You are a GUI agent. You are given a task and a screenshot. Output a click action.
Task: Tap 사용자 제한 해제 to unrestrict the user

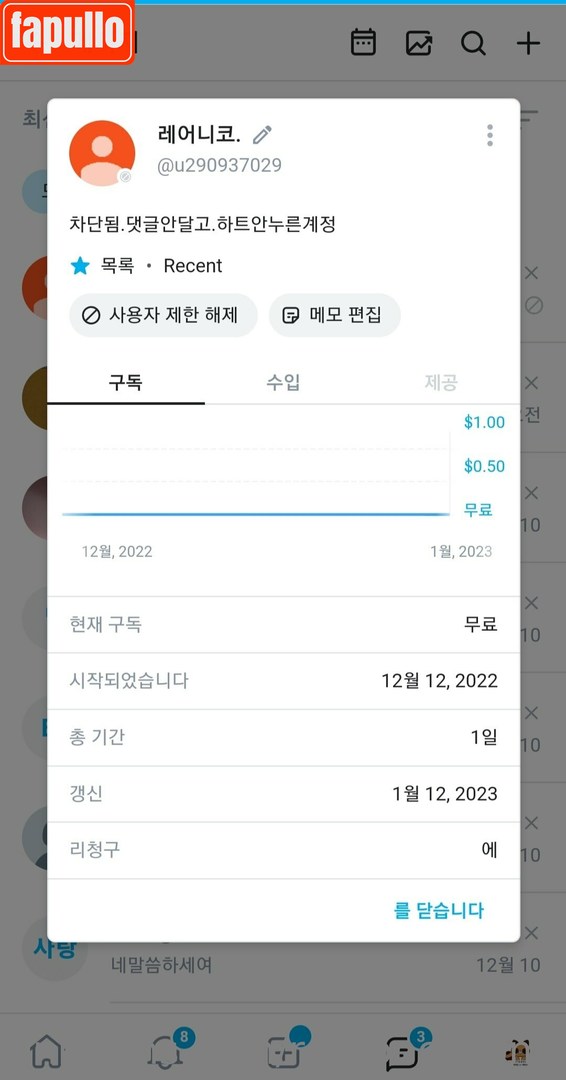163,315
